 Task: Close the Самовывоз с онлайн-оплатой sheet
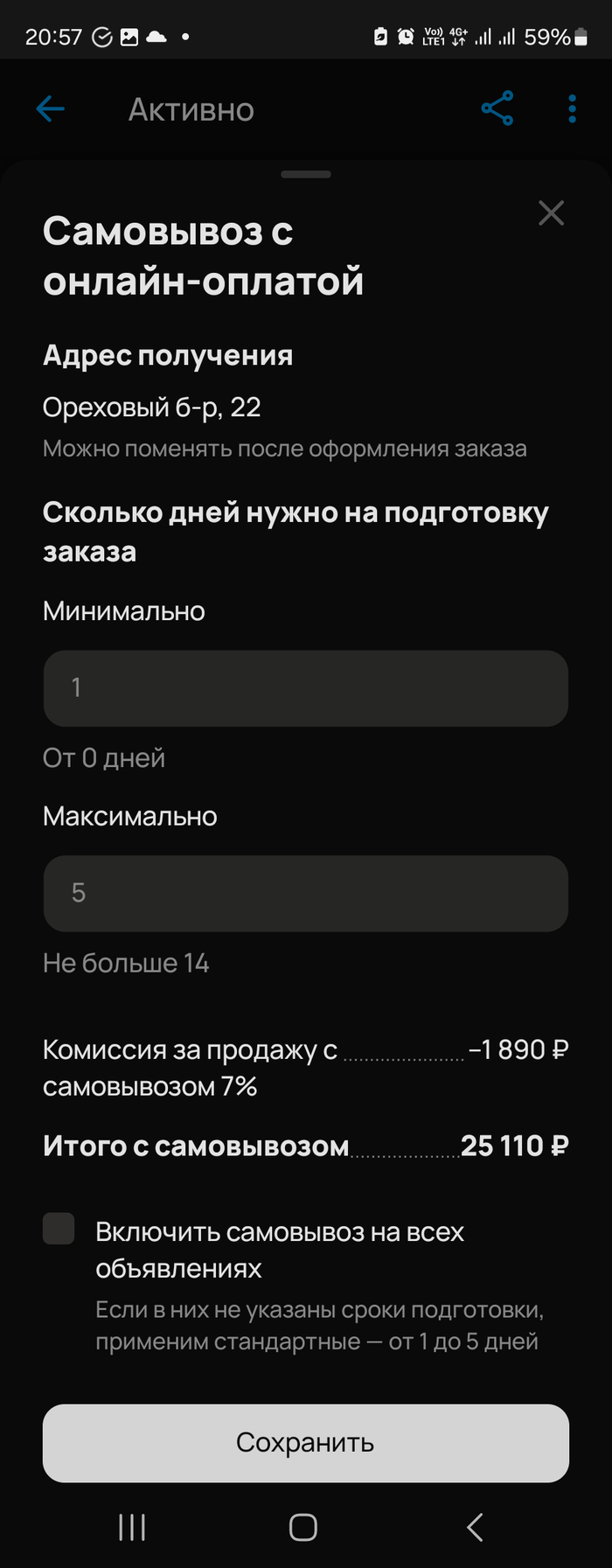tap(551, 213)
